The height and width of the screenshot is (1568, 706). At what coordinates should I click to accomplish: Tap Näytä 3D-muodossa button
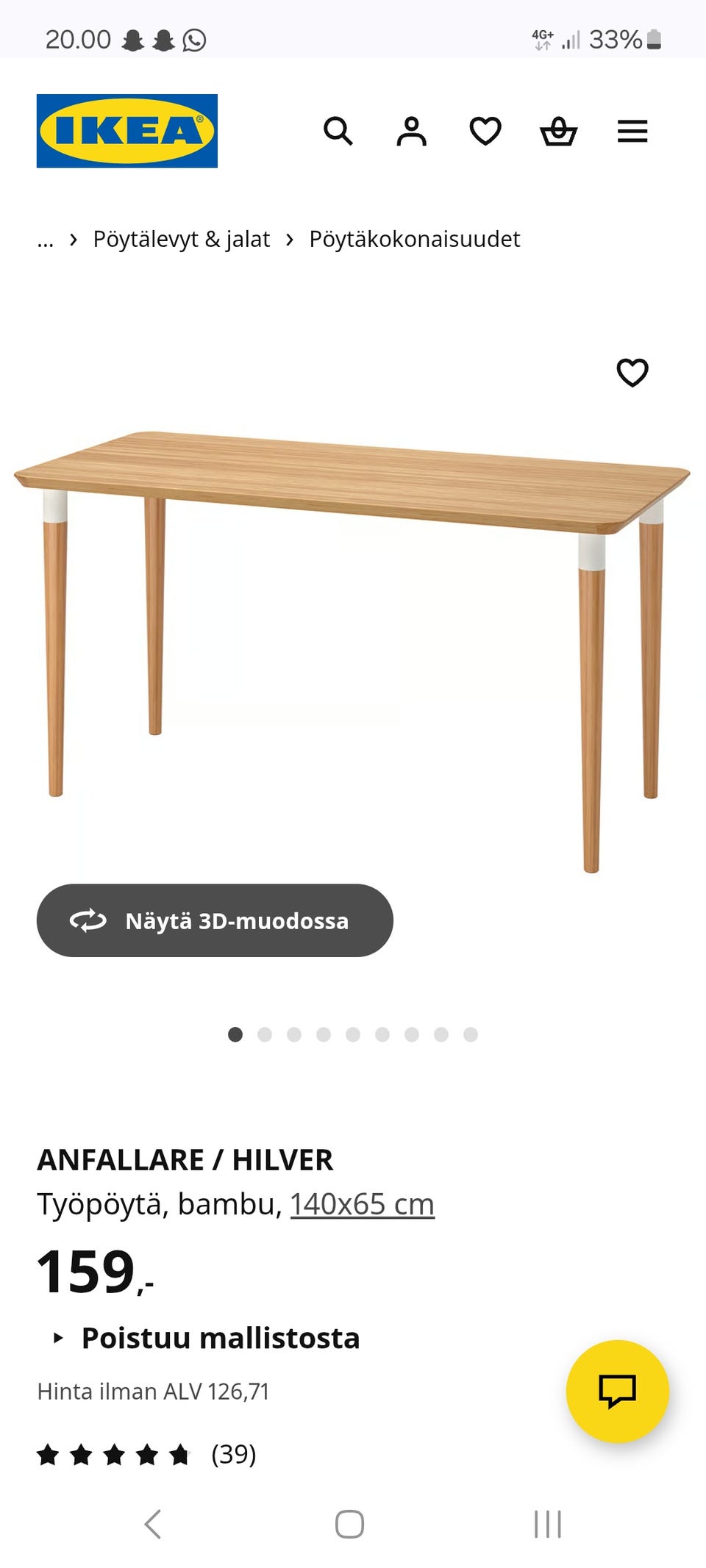click(213, 920)
